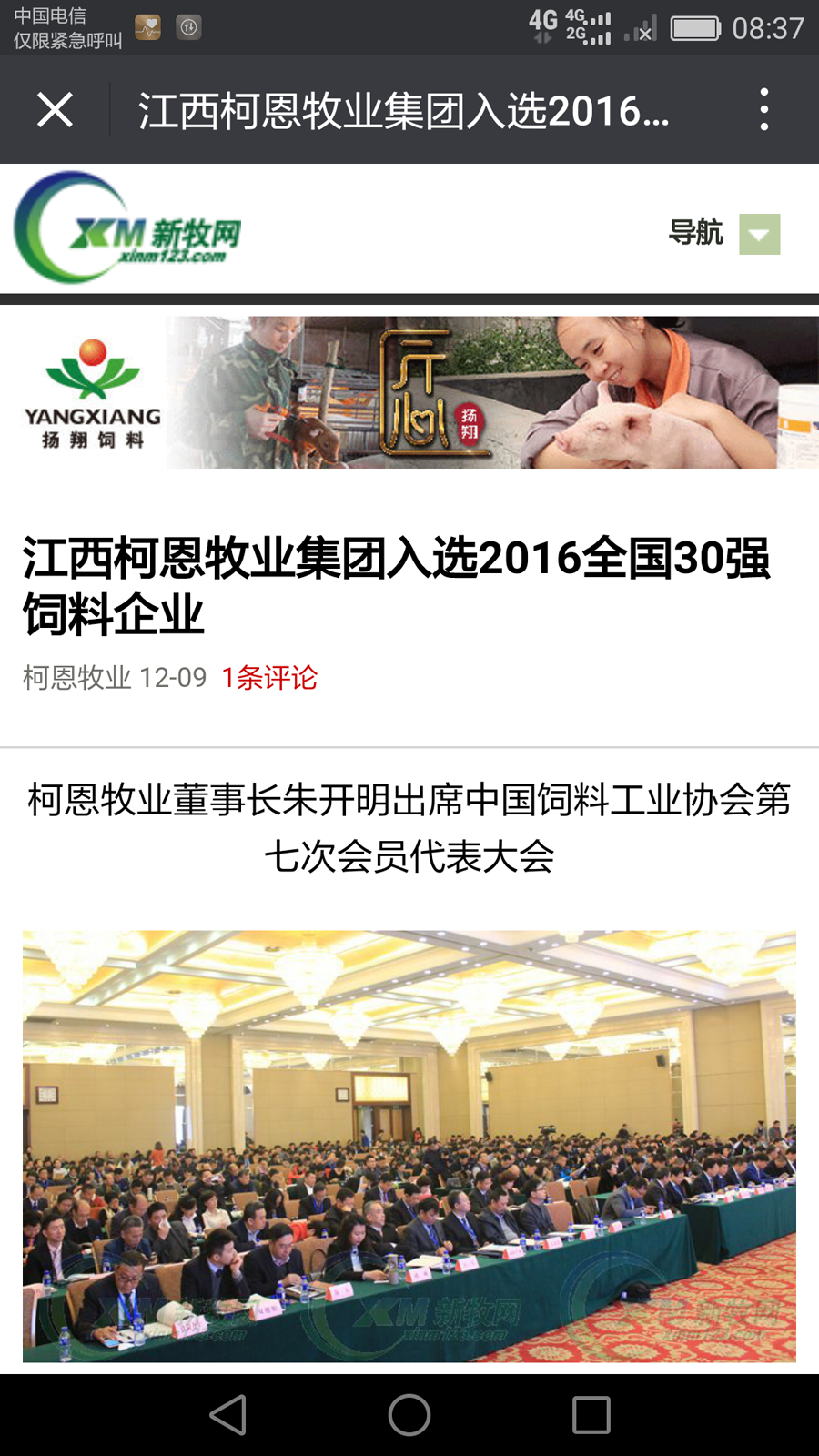Expand the 导航 navigation dropdown
Image resolution: width=819 pixels, height=1456 pixels.
point(759,234)
